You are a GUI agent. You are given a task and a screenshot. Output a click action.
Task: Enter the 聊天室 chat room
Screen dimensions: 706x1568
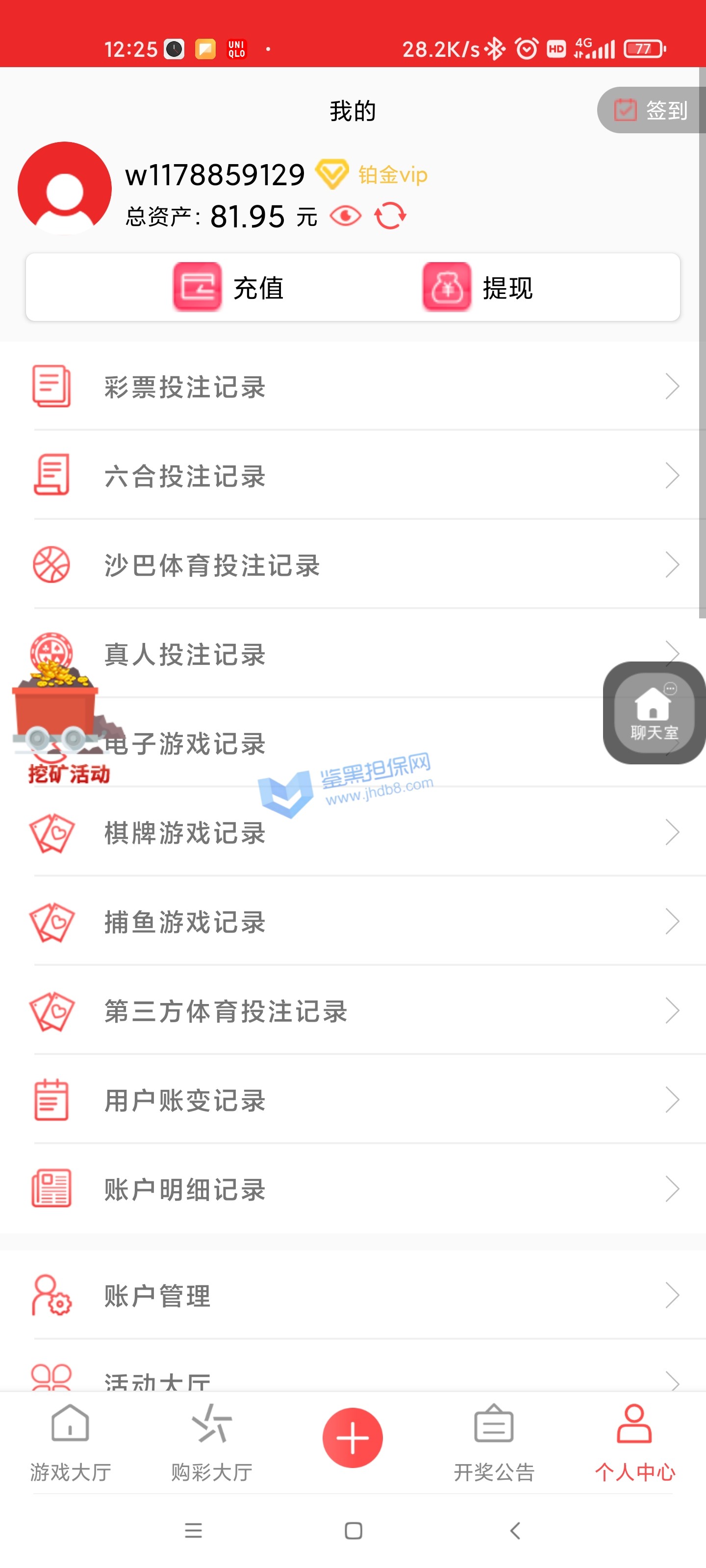tap(653, 713)
